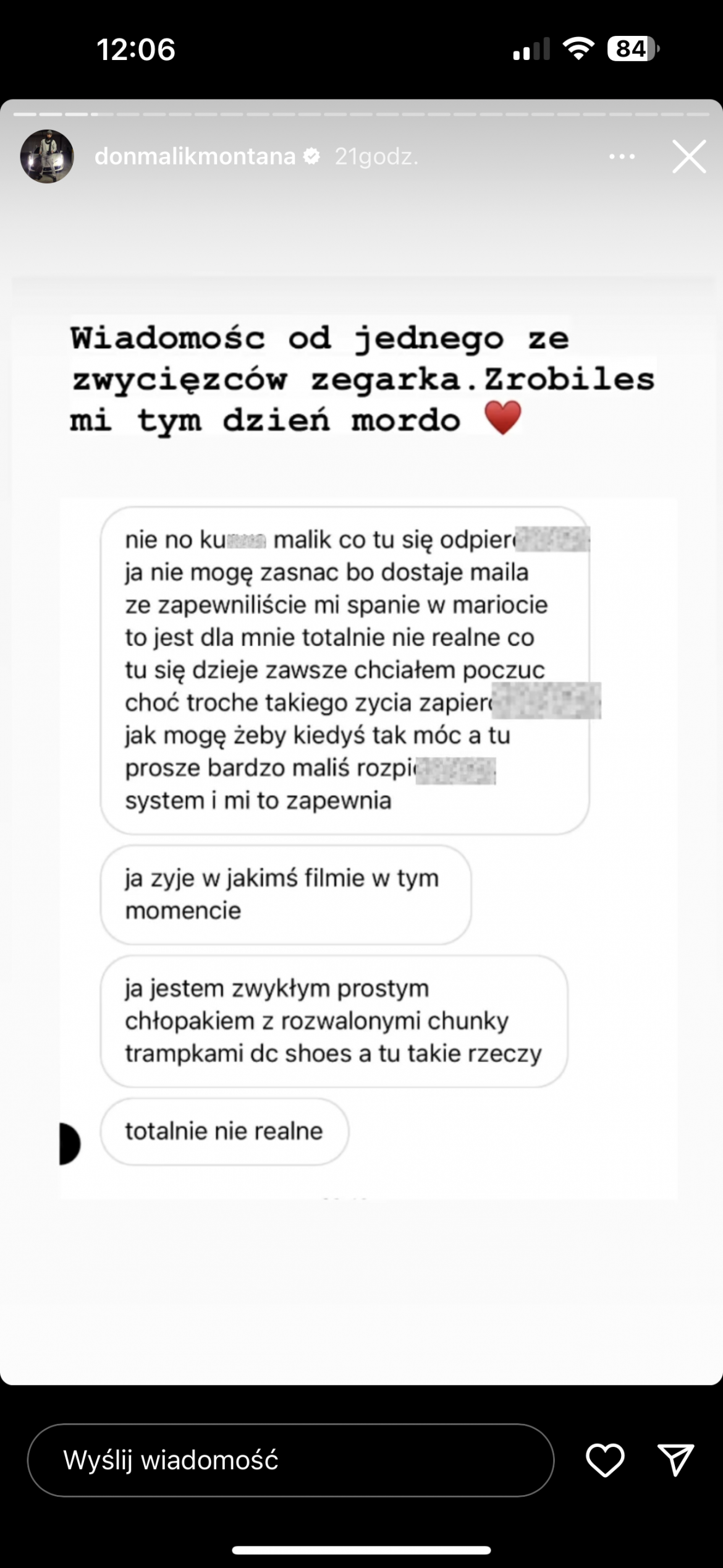Tap the Wyślij wiadomość reply field

[290, 1460]
